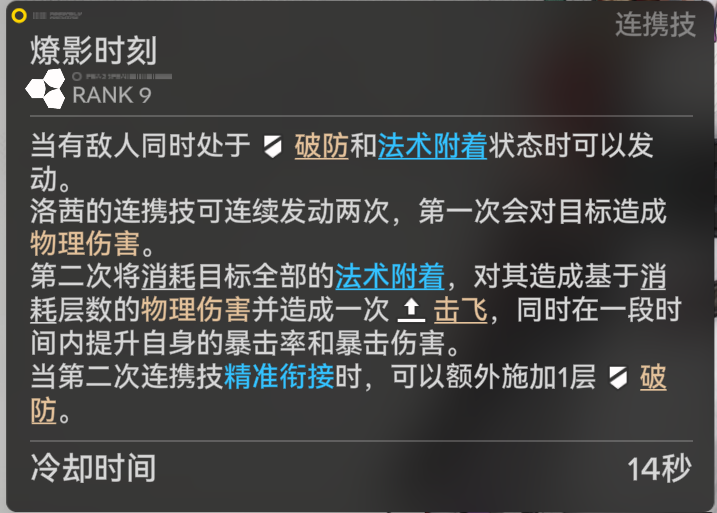Open the 破防 keyword link in the first sentence

click(321, 147)
